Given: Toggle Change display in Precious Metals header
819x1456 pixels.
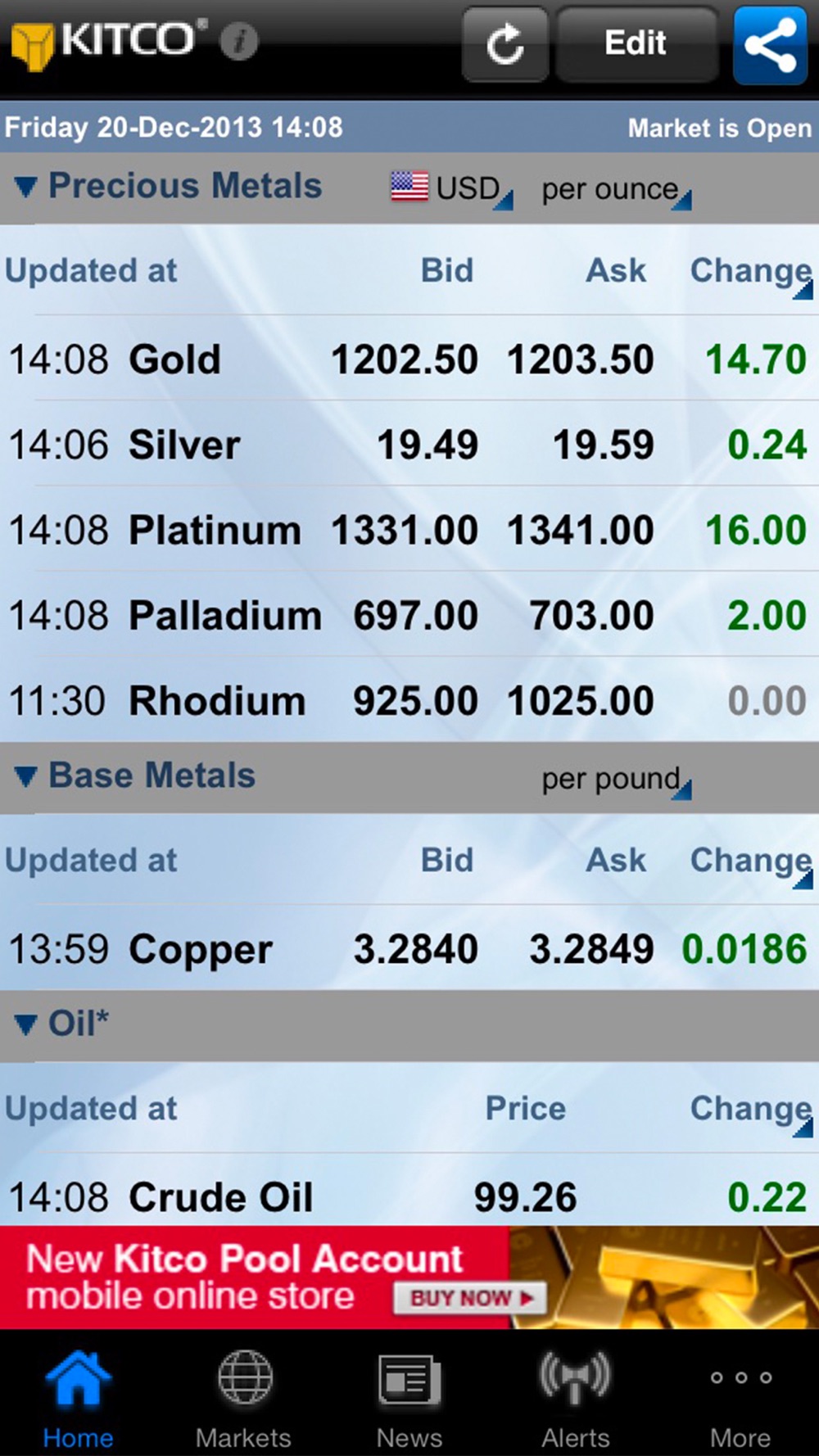Looking at the screenshot, I should 751,274.
